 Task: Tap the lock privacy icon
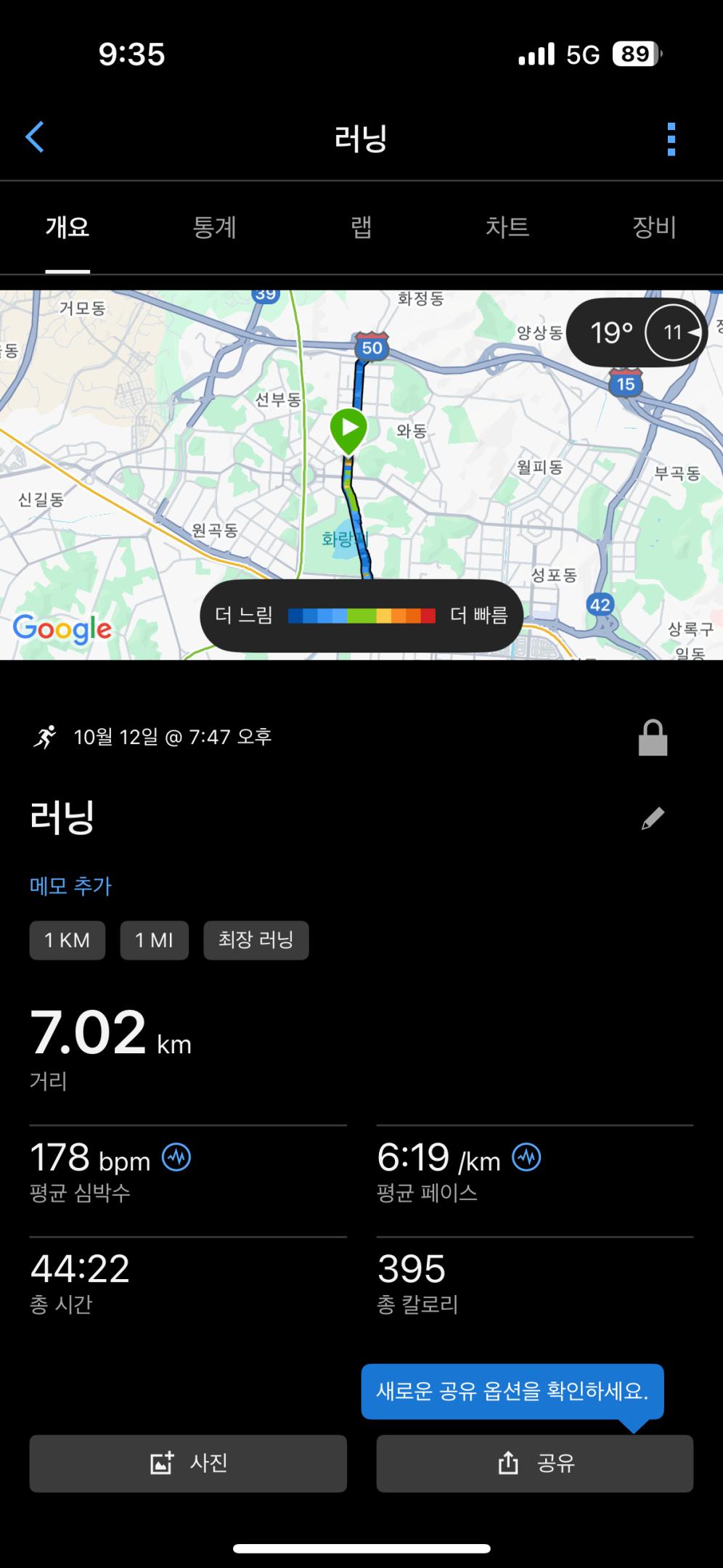(653, 738)
